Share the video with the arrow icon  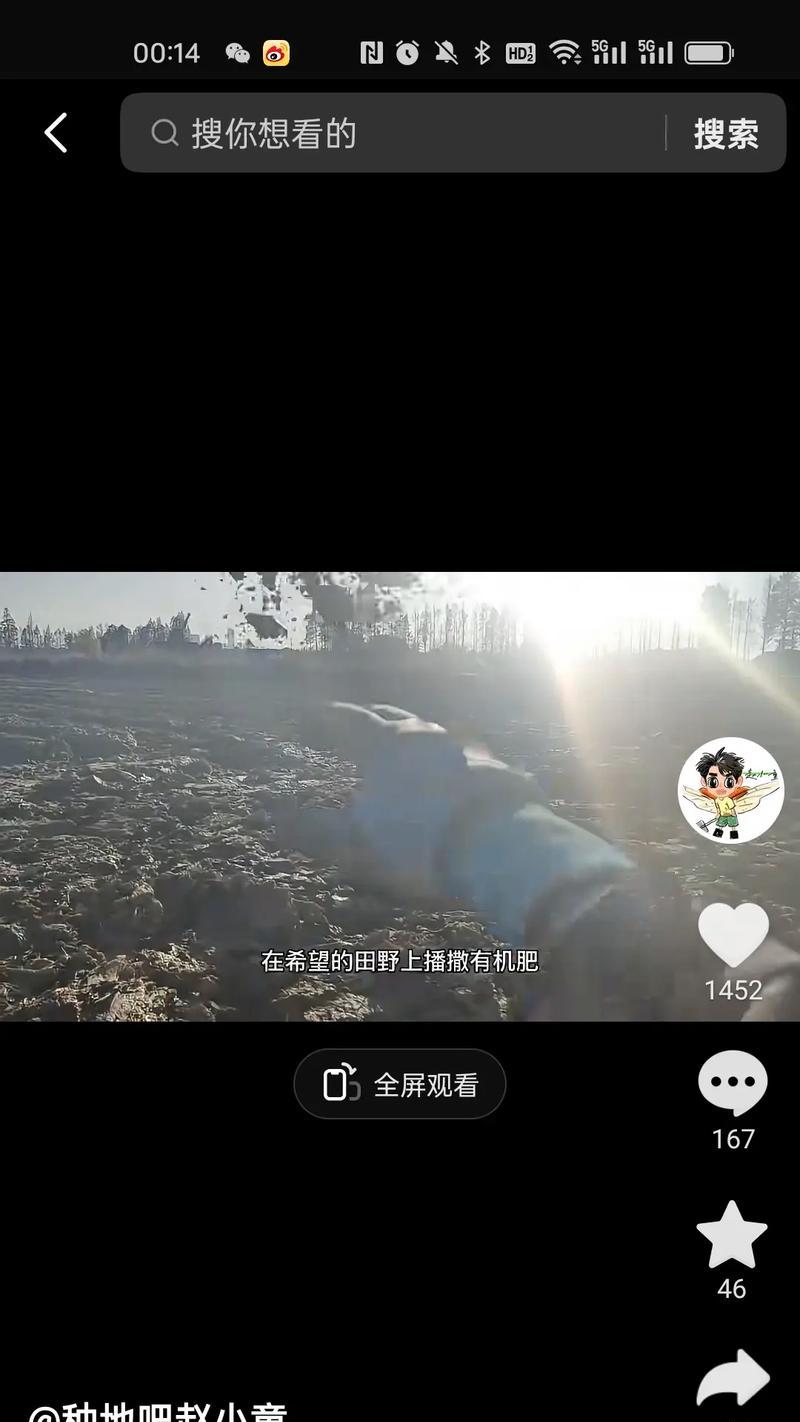[x=732, y=1380]
